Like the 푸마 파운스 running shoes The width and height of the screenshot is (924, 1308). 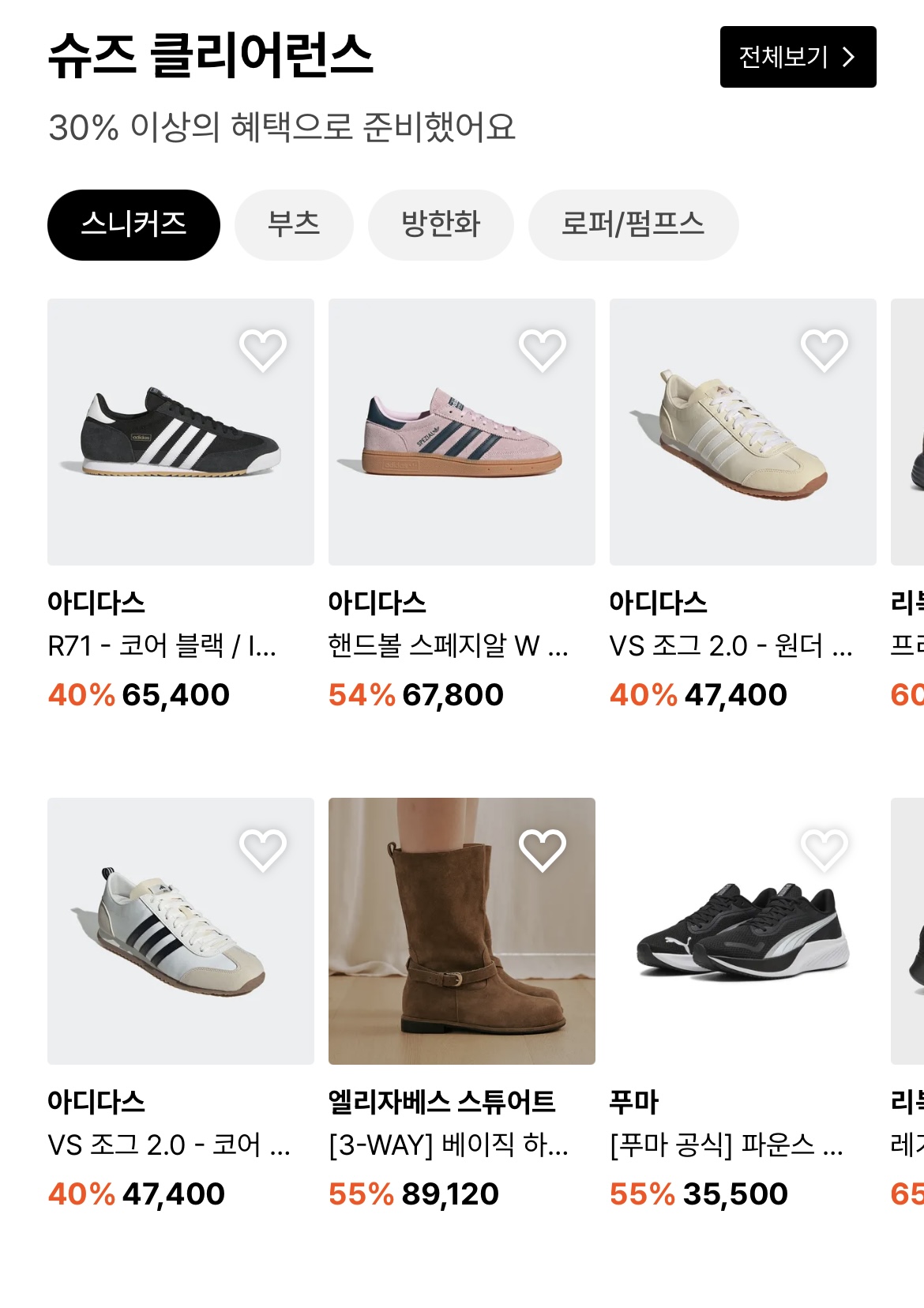click(x=824, y=850)
